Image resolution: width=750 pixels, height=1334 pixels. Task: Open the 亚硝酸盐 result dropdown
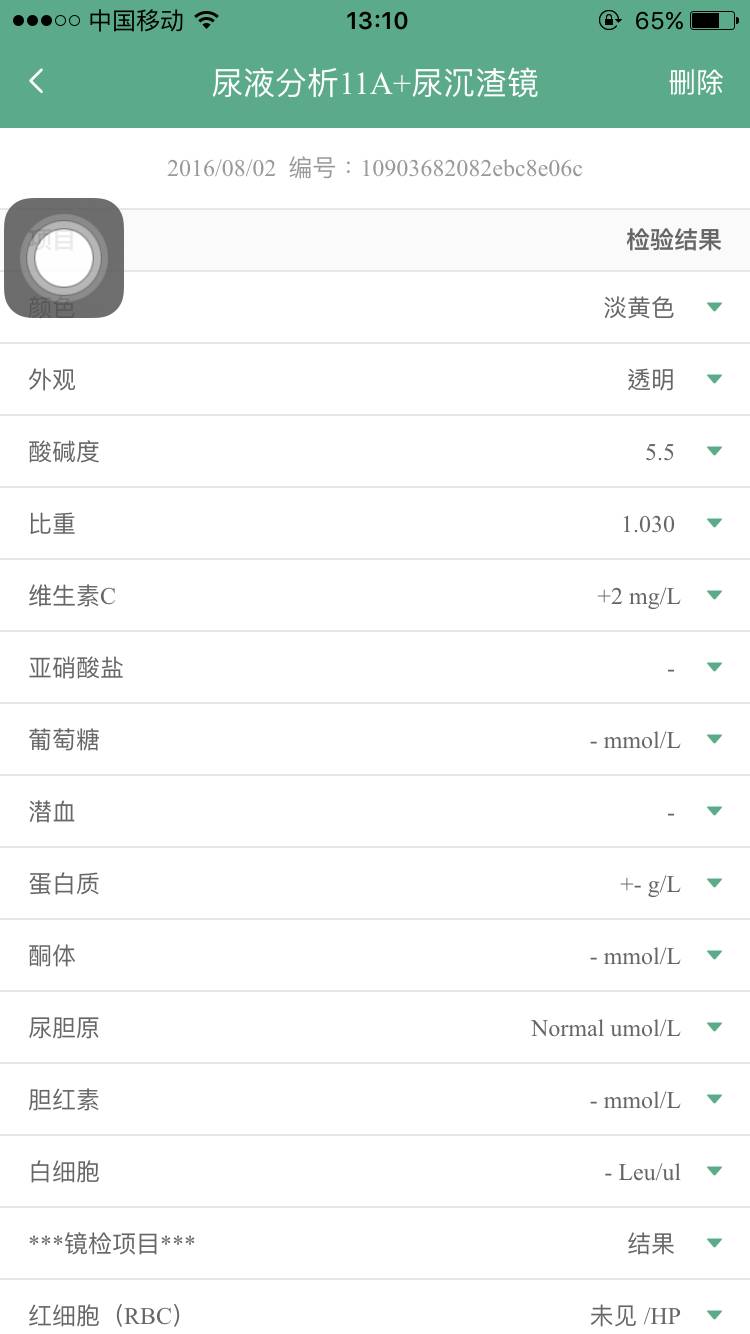tap(714, 667)
